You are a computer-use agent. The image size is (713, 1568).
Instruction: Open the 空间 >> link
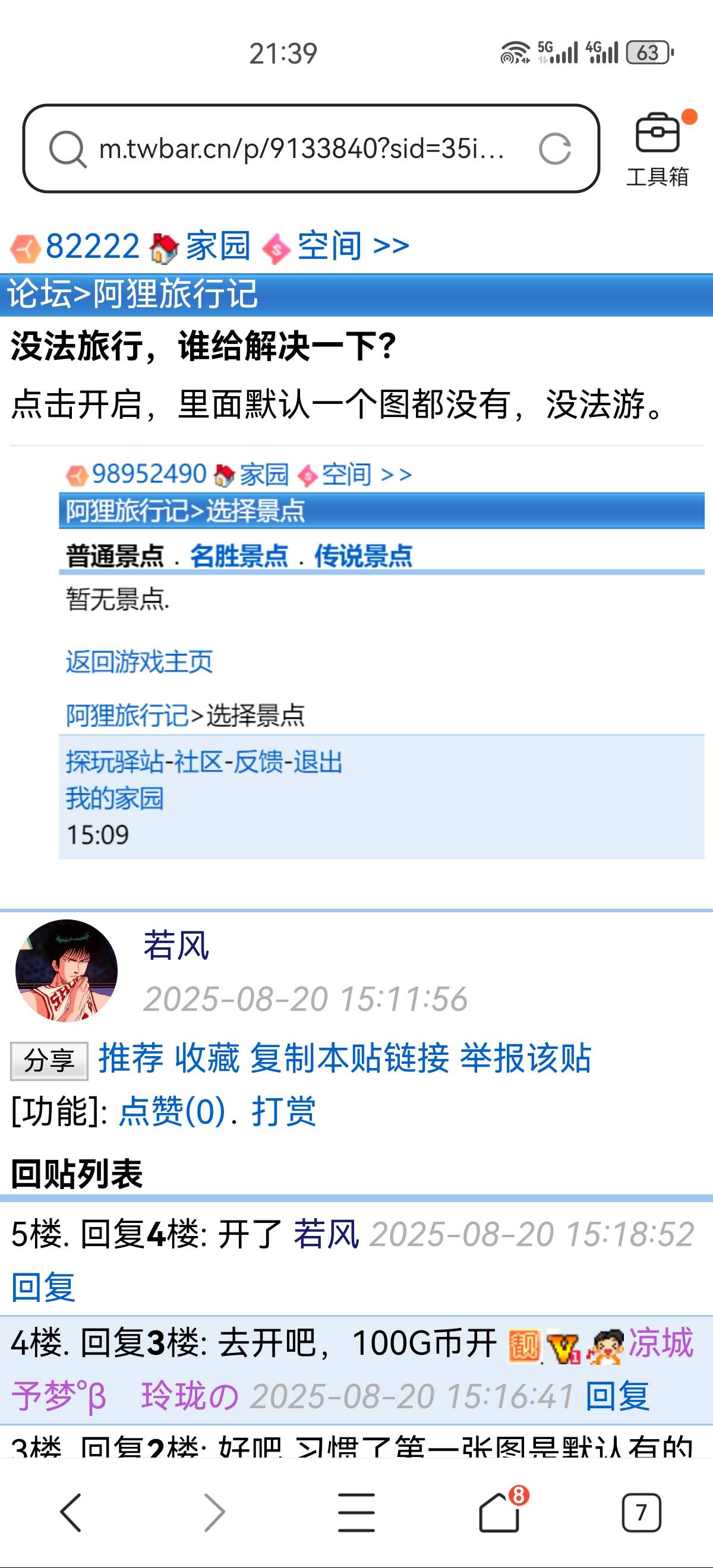point(353,246)
